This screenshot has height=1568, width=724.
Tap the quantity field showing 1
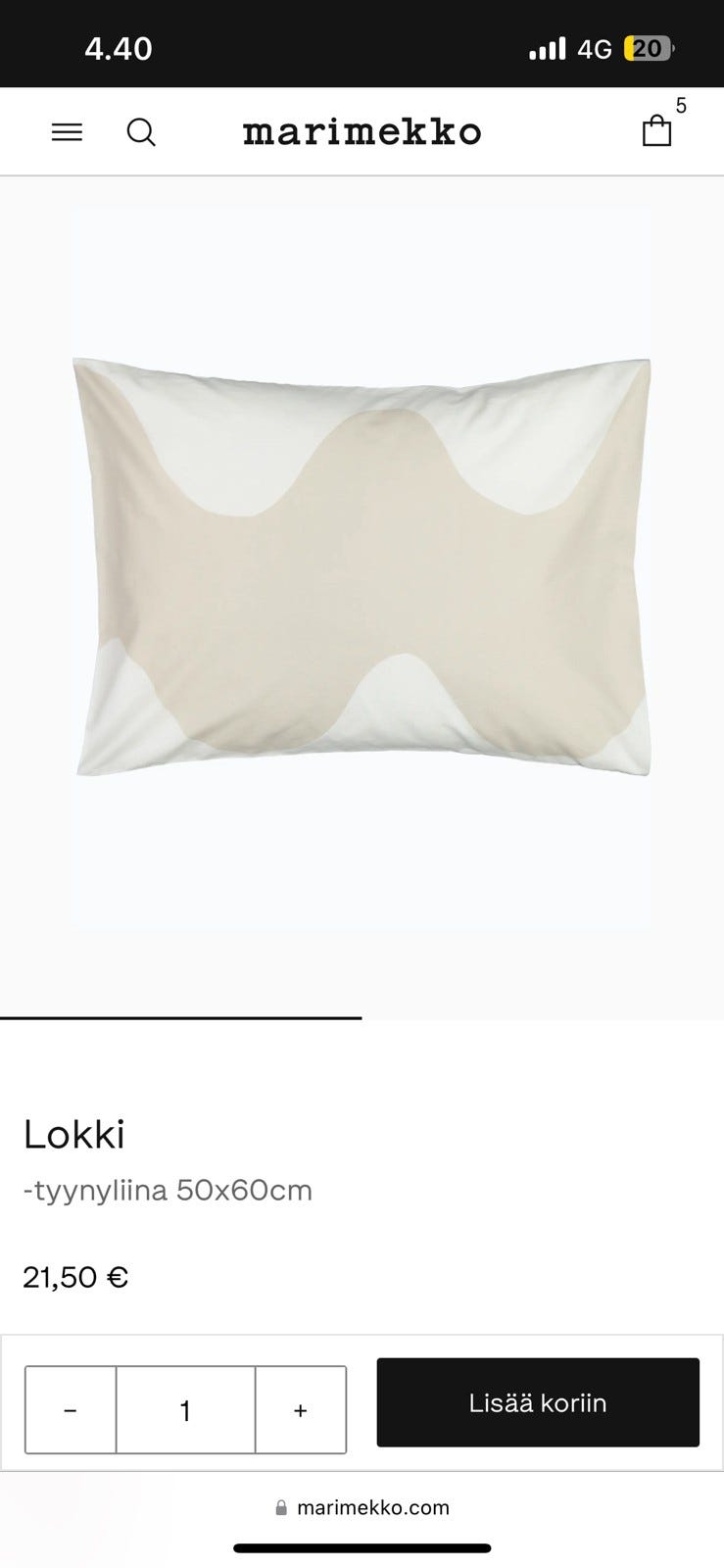185,1410
